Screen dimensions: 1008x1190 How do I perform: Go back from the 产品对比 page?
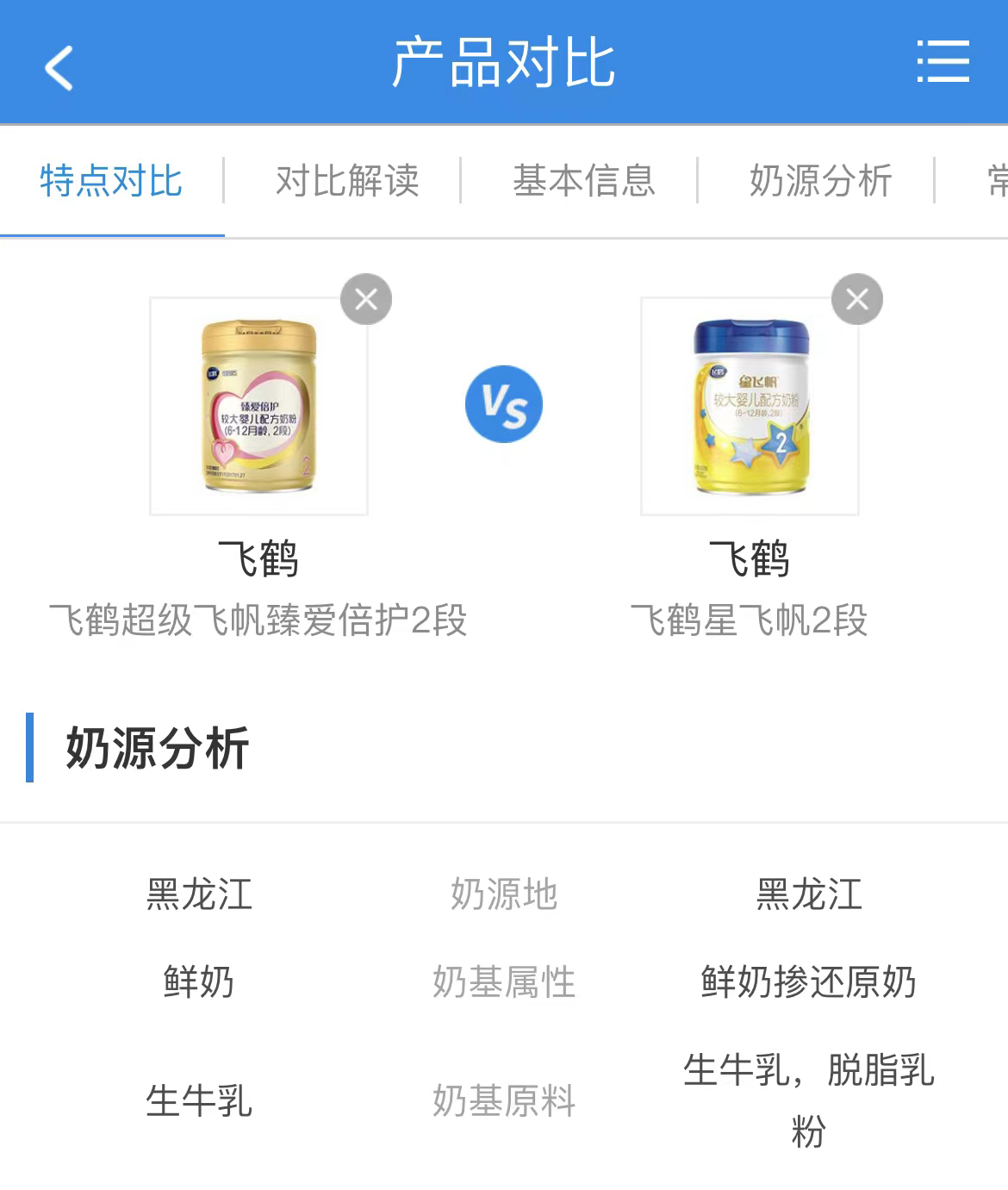59,67
